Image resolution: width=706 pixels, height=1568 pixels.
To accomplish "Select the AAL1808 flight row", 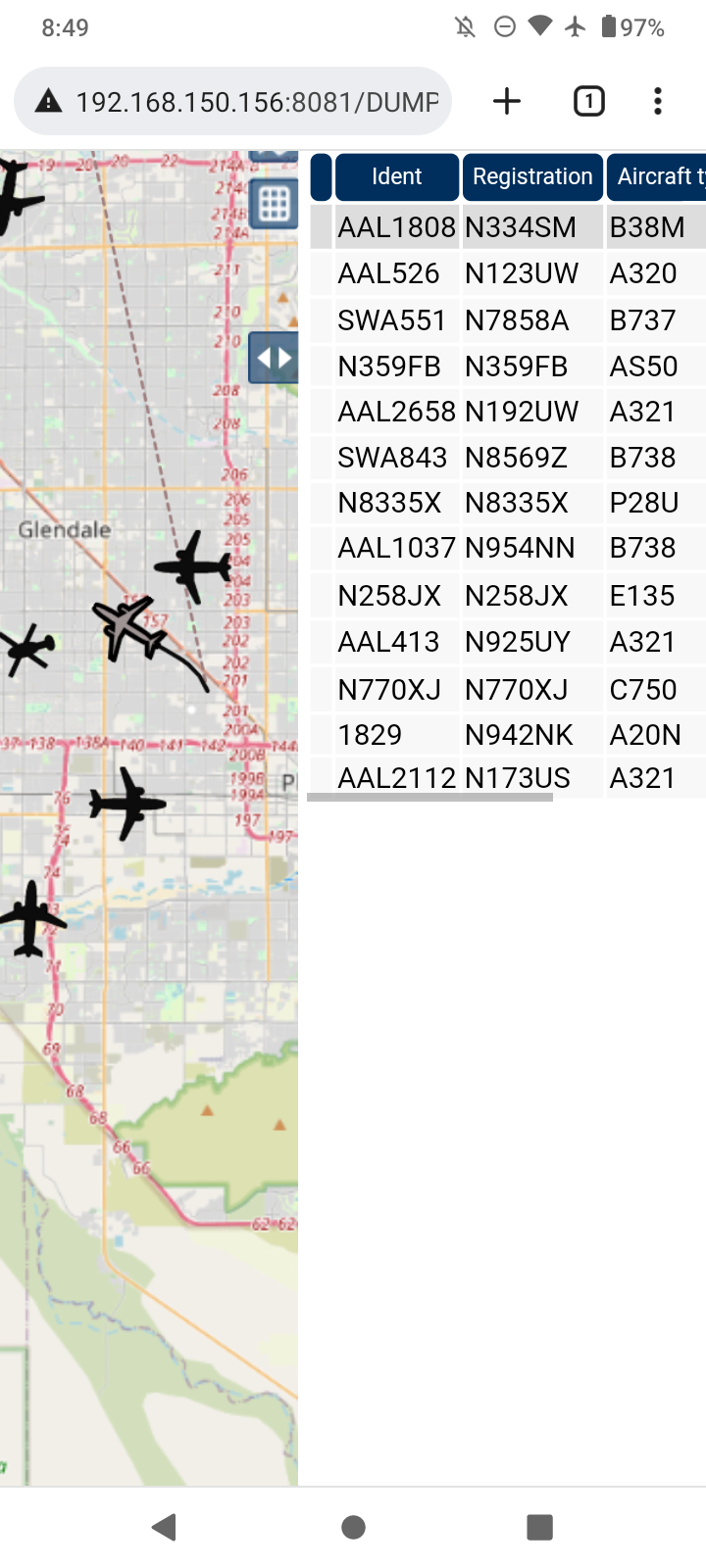I will click(508, 227).
